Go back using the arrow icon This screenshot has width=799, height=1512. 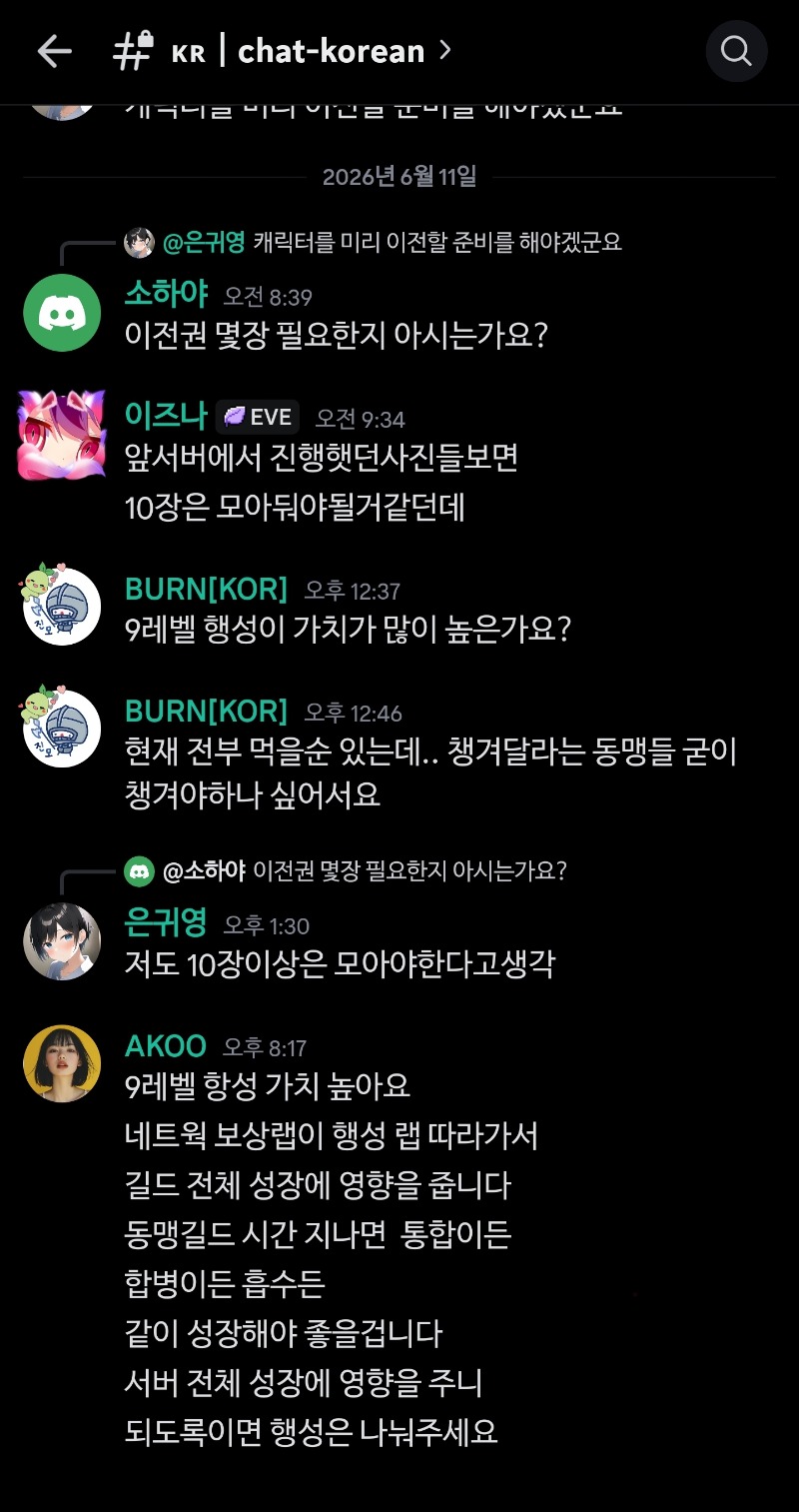pos(54,52)
